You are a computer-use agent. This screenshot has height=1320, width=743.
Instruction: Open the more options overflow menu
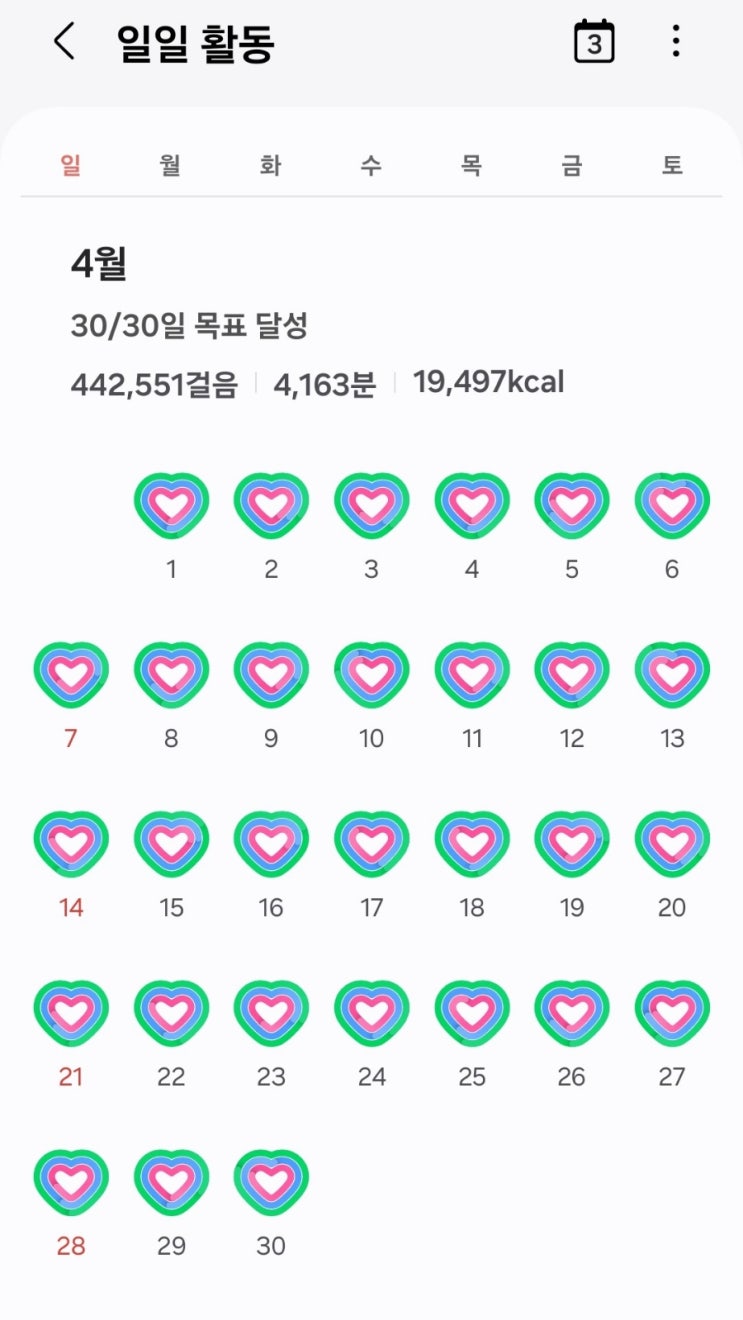point(676,42)
